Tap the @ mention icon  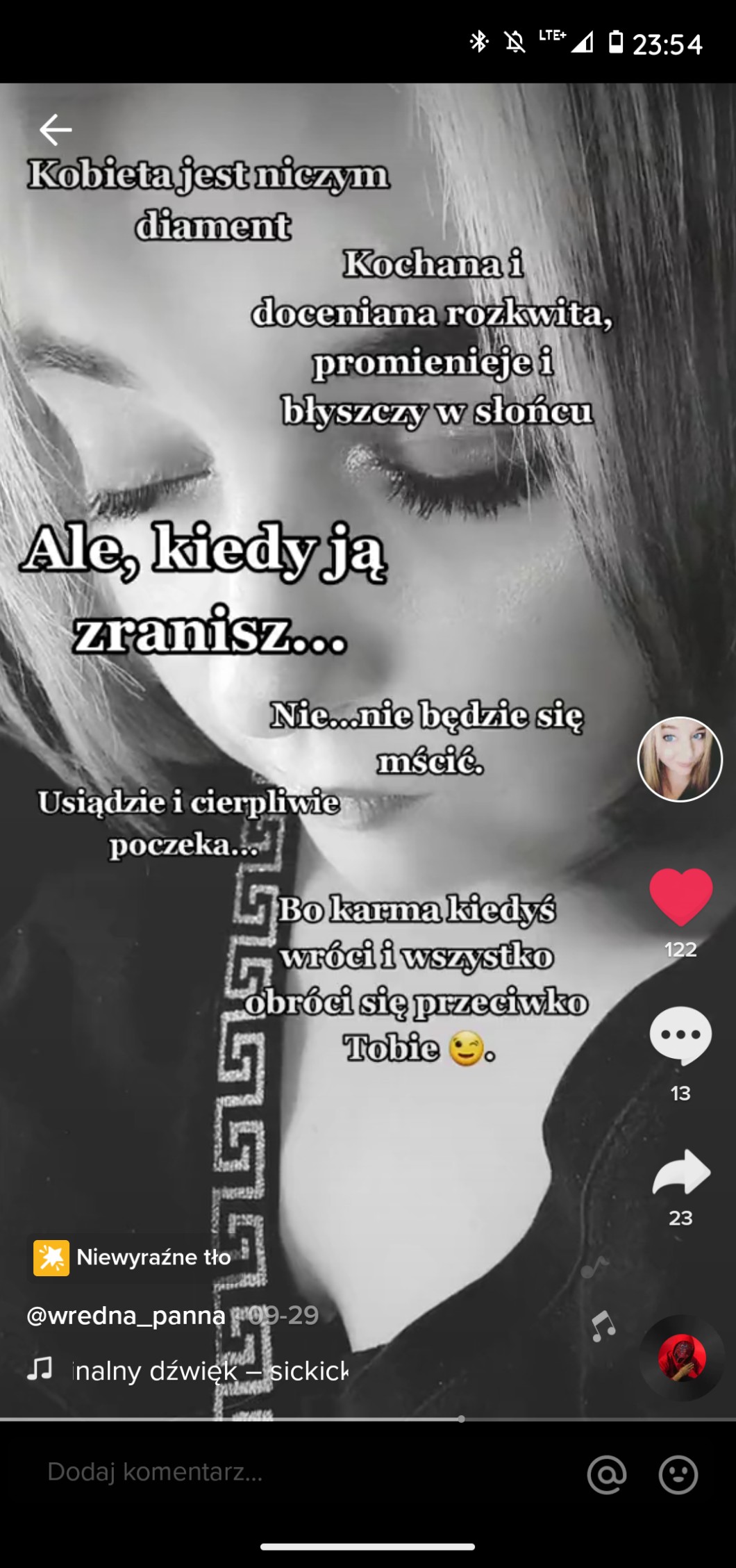pyautogui.click(x=607, y=1474)
